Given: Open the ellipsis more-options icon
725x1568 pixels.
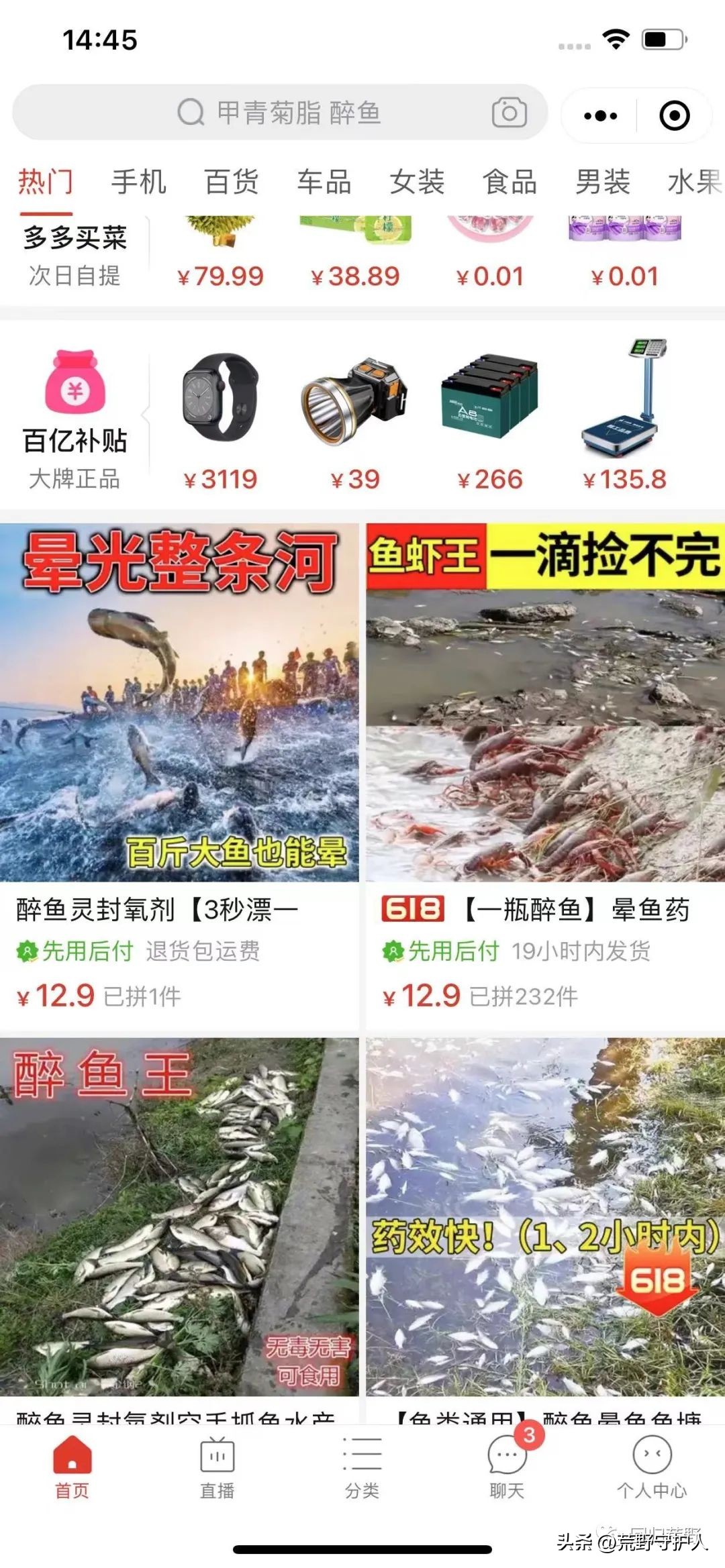Looking at the screenshot, I should coord(599,115).
